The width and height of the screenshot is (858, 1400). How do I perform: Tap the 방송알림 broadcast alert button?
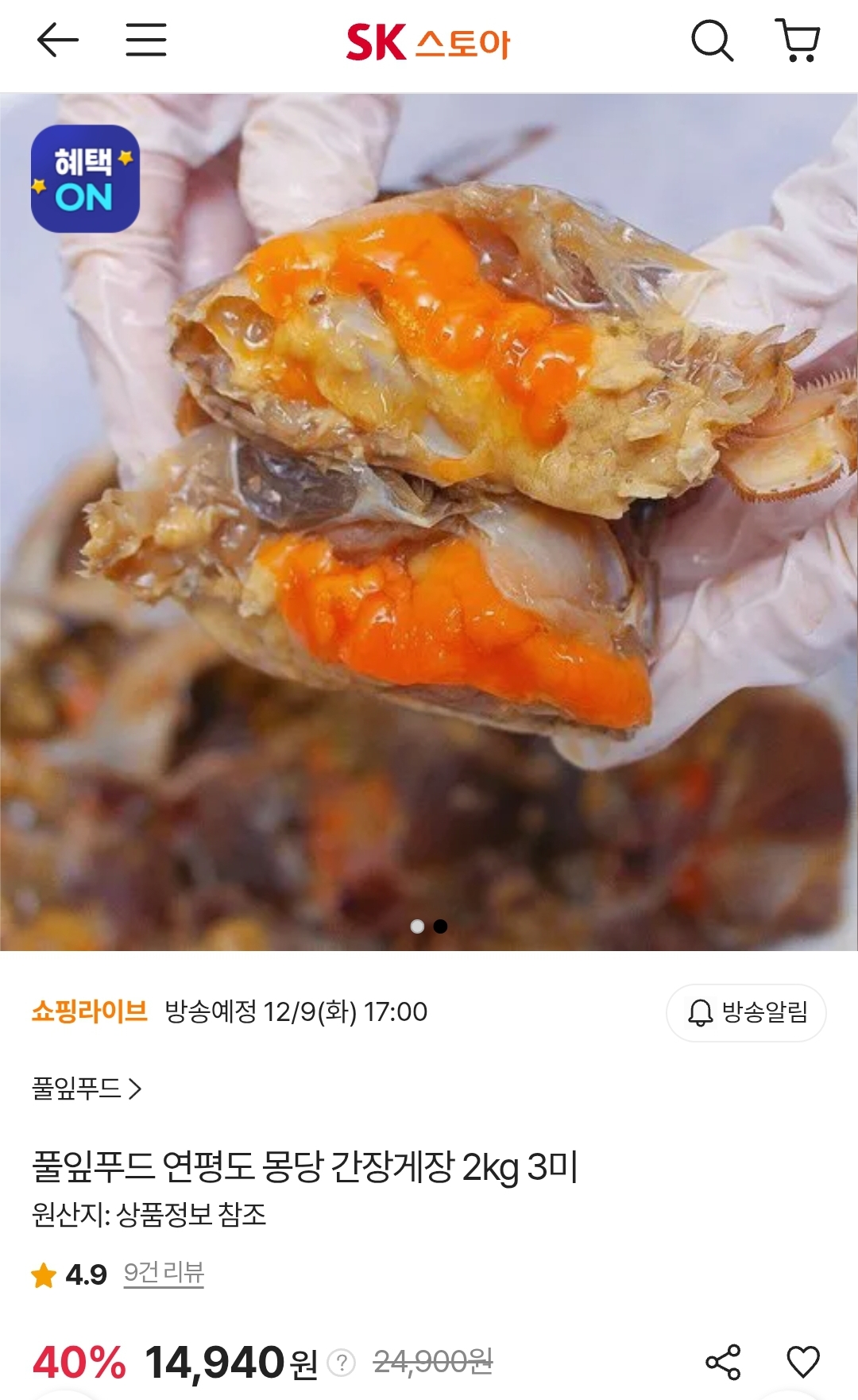pos(746,1012)
